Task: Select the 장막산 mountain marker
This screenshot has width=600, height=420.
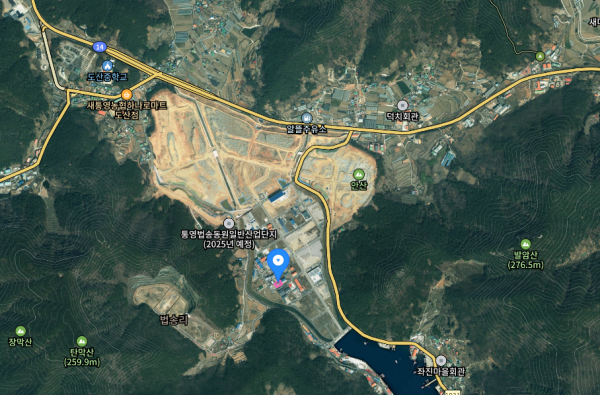Action: click(x=21, y=330)
